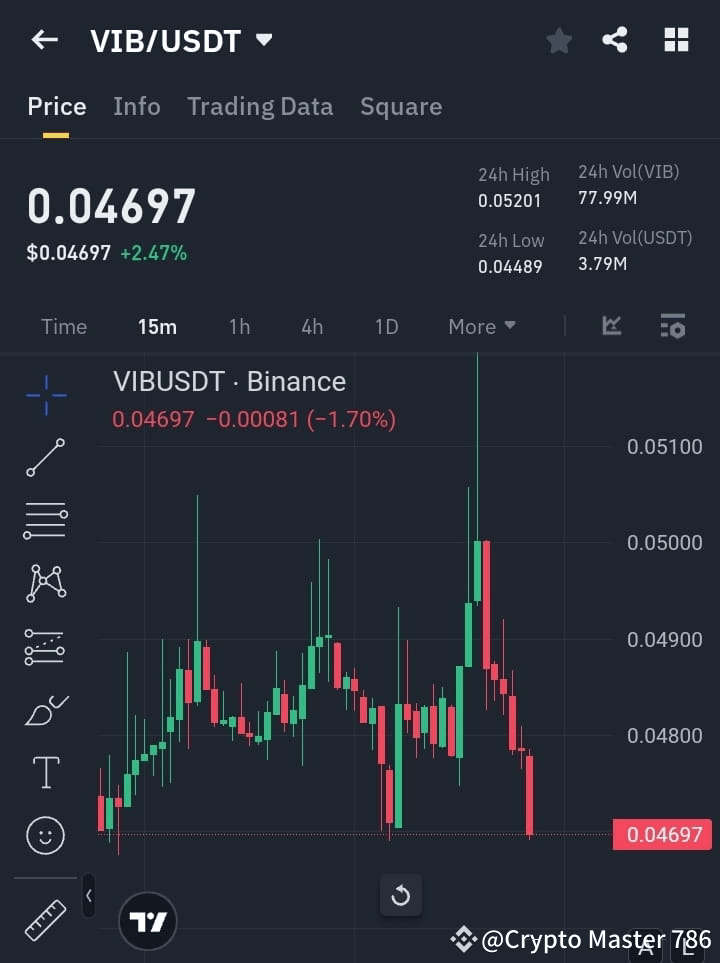
Task: Open the Indicators panel
Action: 611,326
